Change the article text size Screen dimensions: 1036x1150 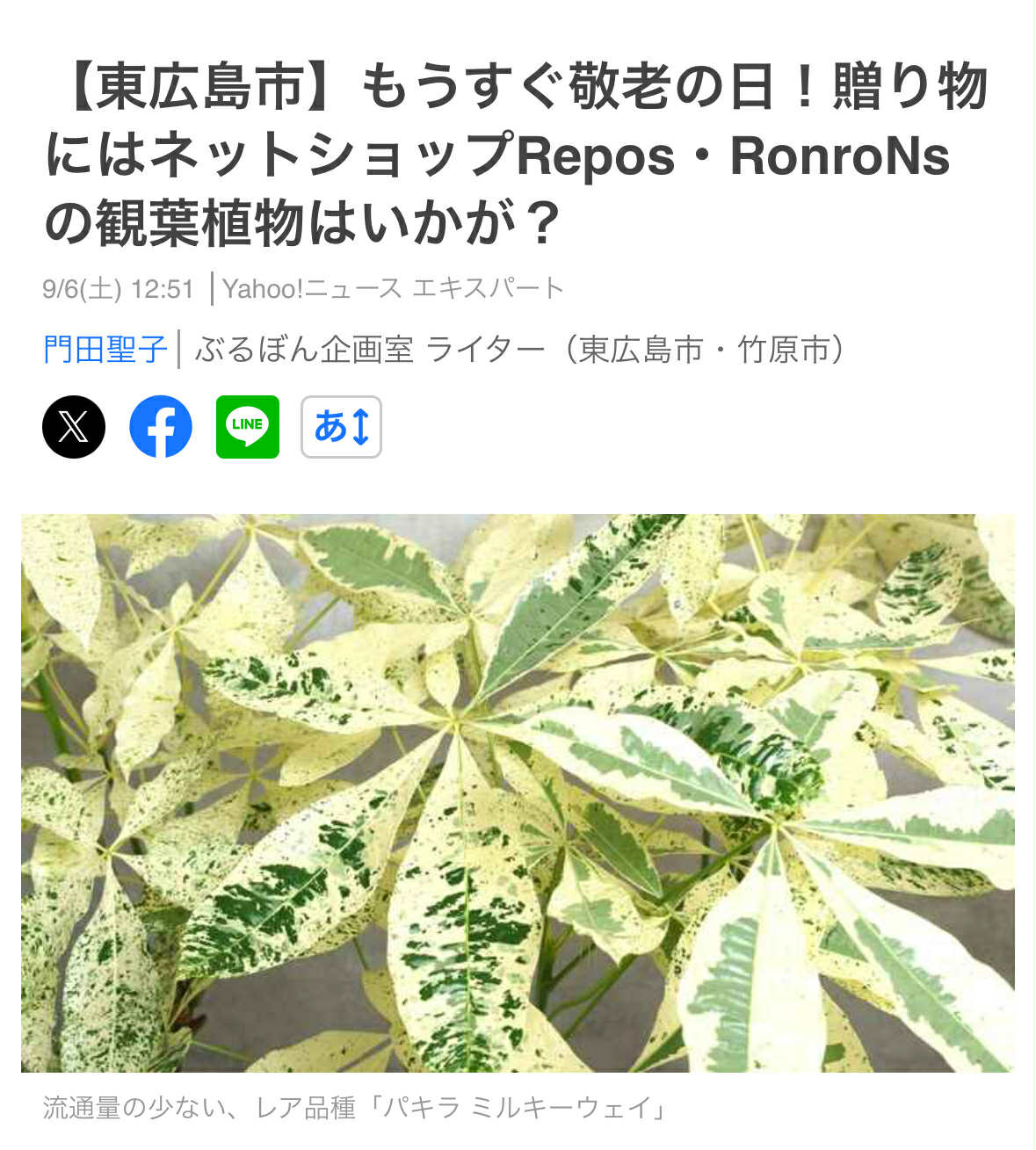point(341,427)
